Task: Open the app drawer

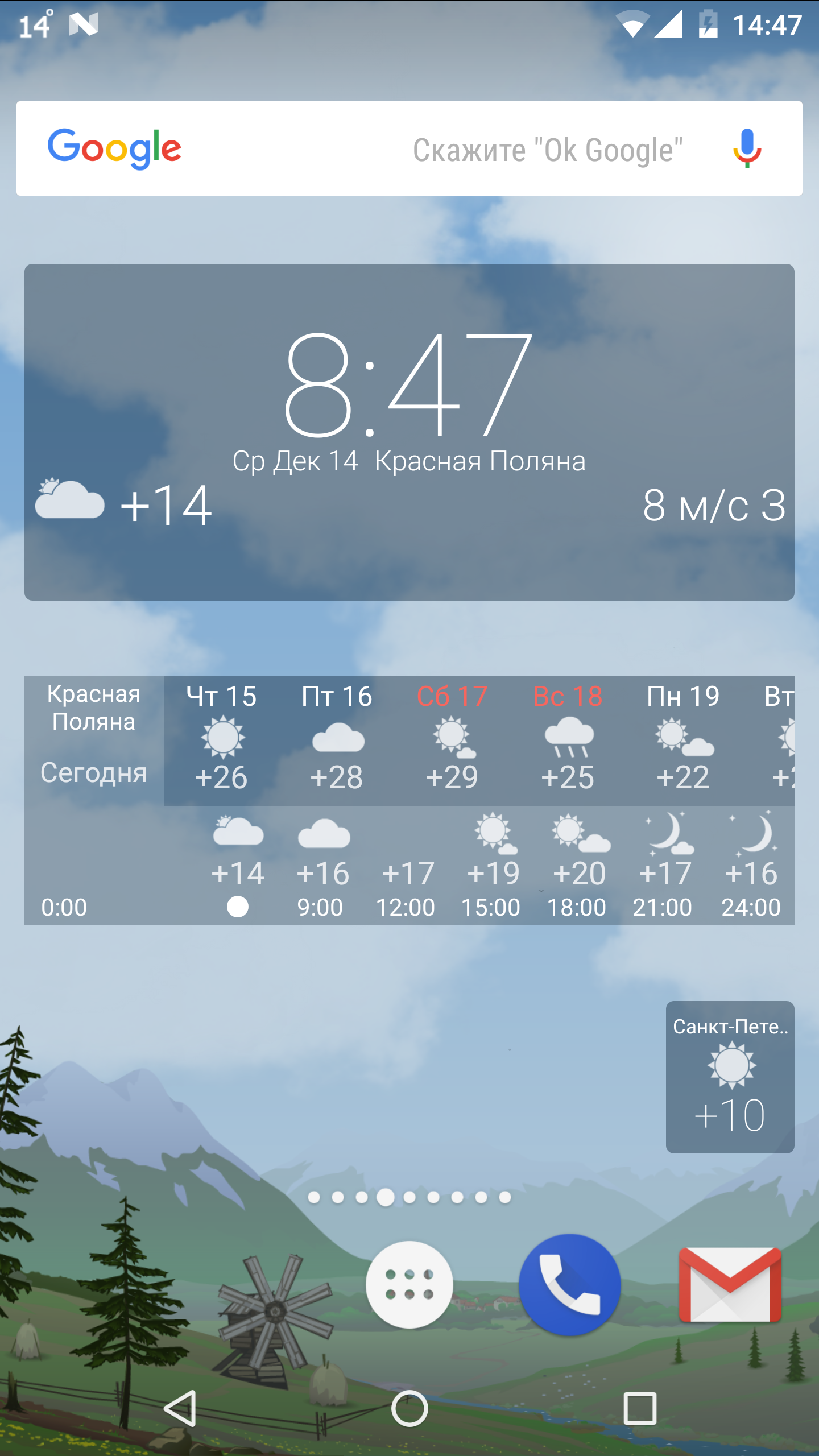Action: click(409, 1285)
